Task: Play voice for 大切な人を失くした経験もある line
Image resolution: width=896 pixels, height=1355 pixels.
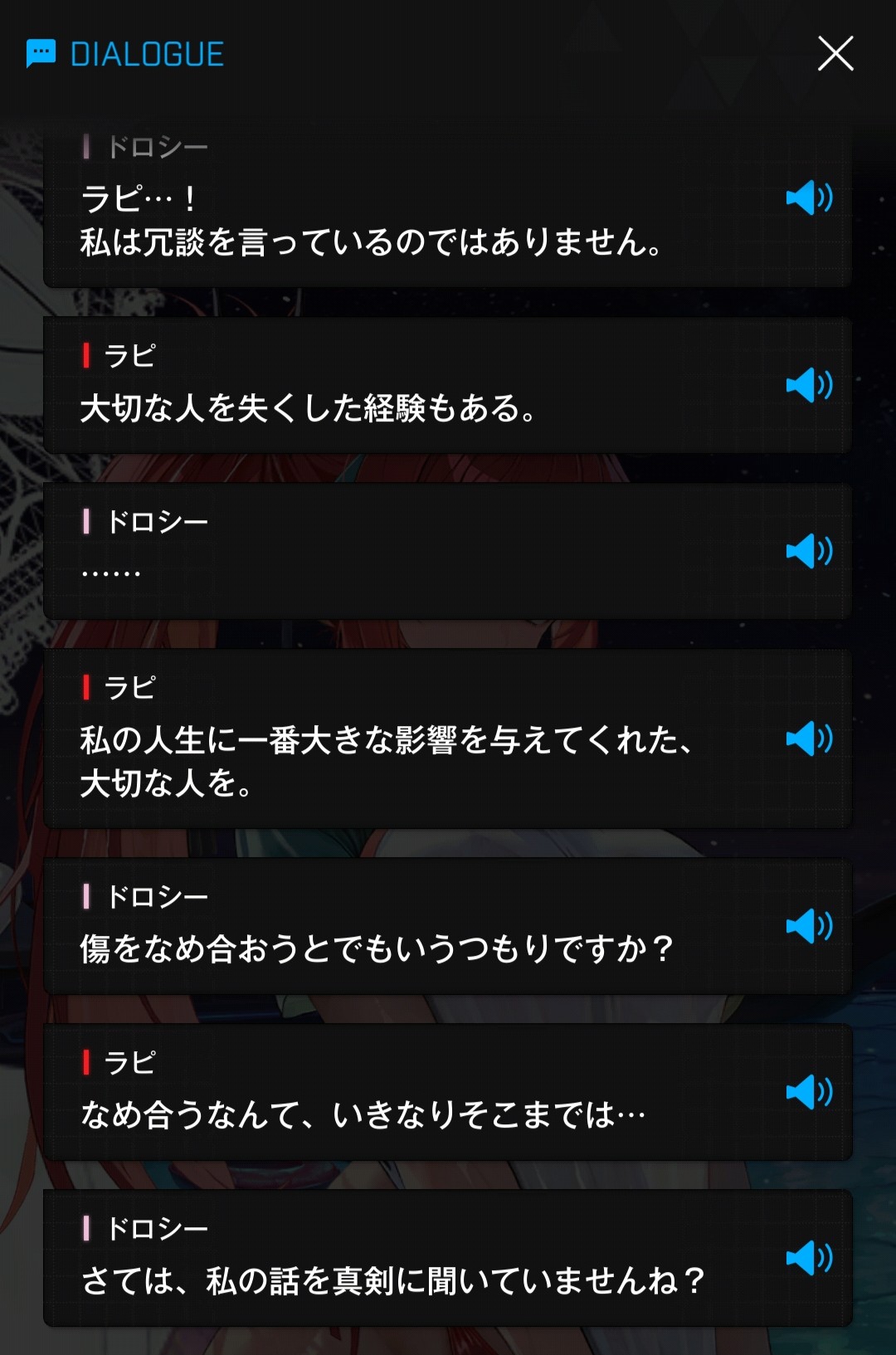Action: 809,385
